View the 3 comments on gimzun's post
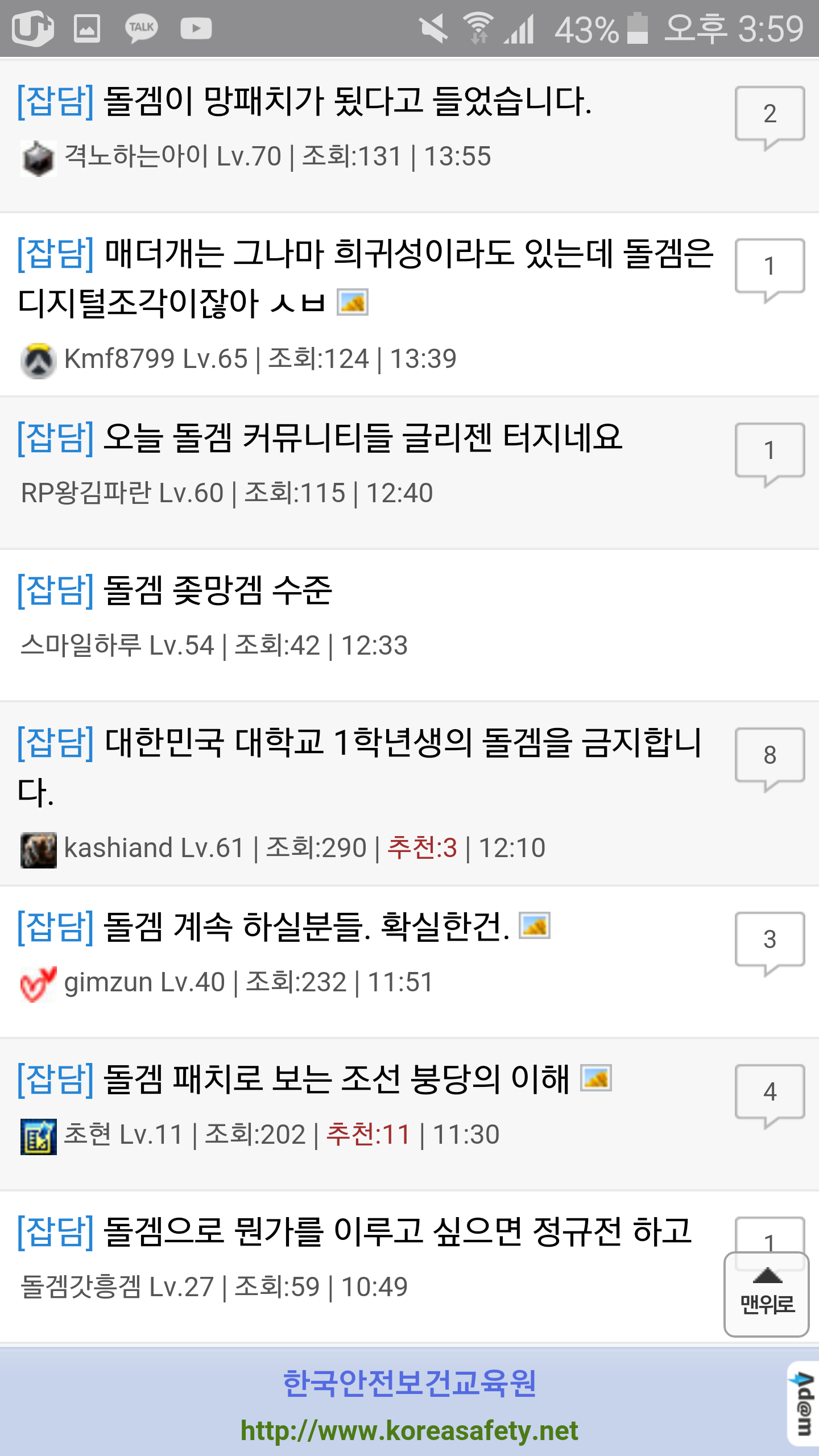Image resolution: width=819 pixels, height=1456 pixels. (770, 944)
